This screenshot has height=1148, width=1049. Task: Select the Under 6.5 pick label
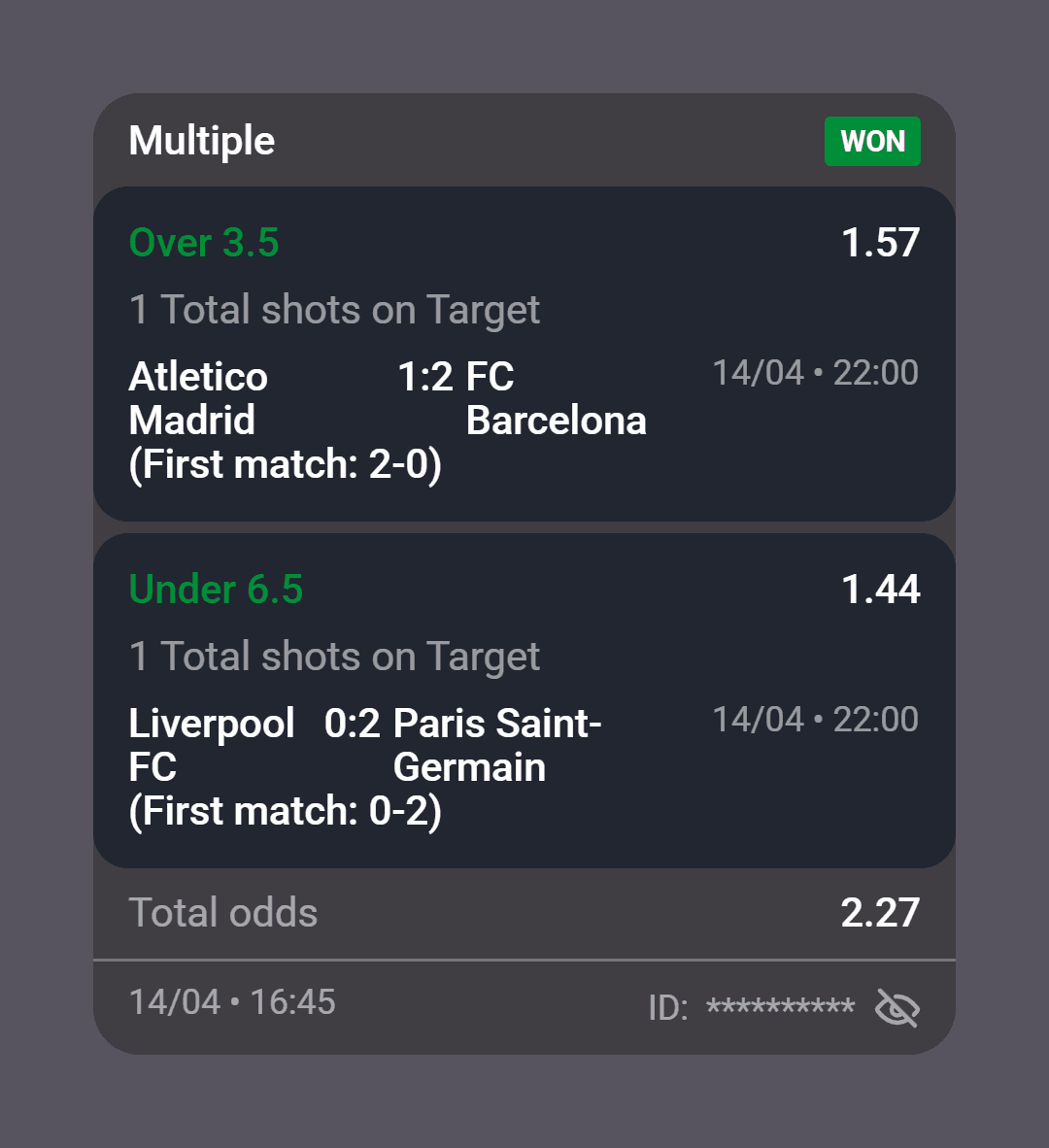(x=215, y=590)
